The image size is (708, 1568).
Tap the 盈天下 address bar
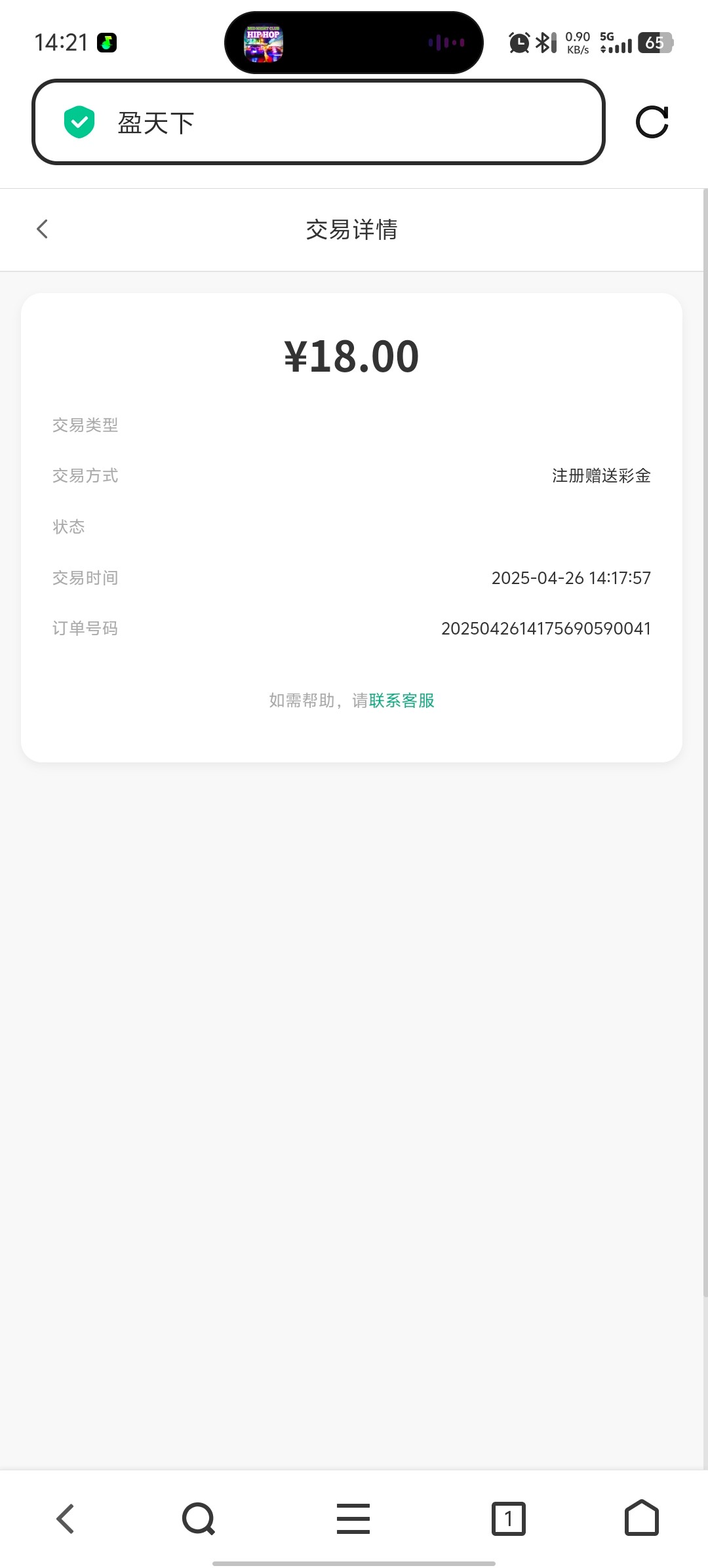(x=318, y=123)
